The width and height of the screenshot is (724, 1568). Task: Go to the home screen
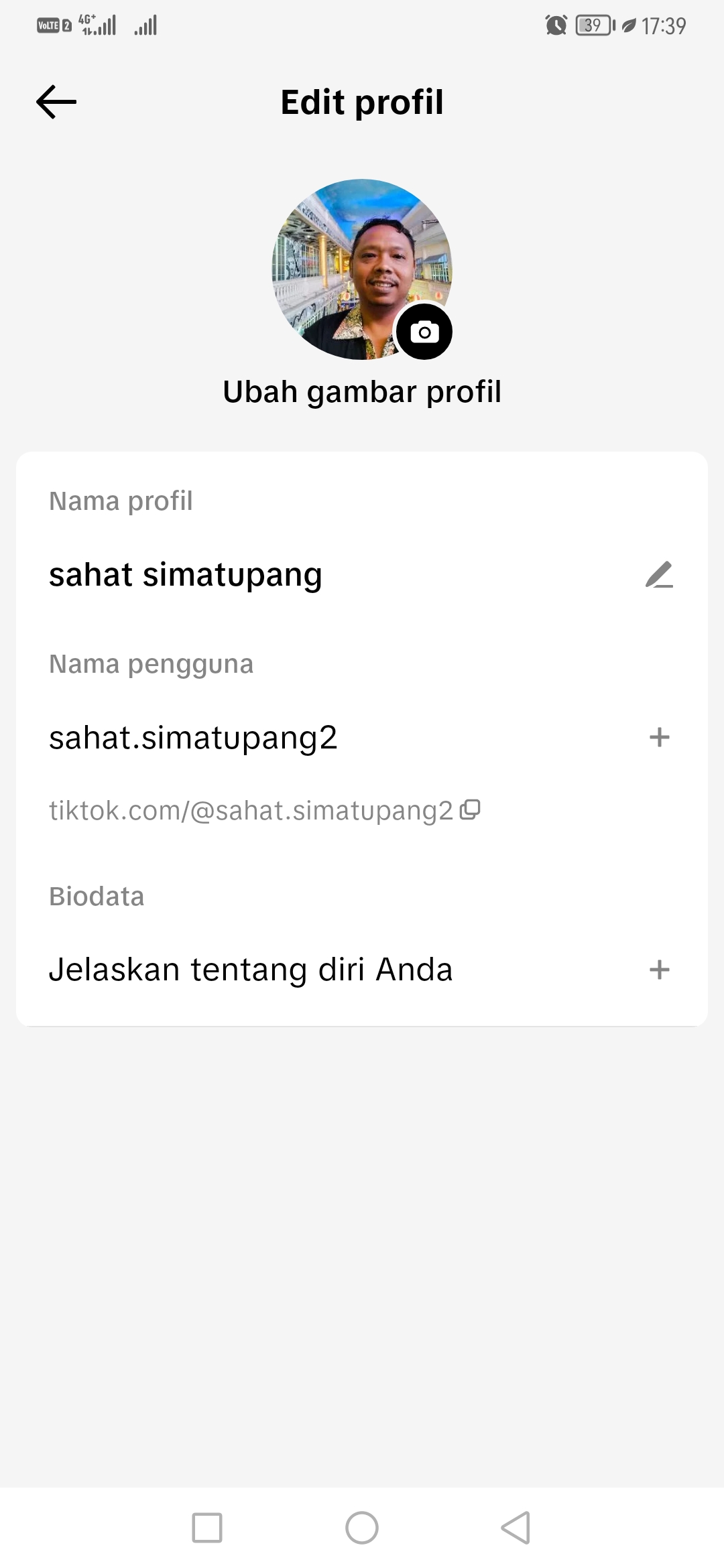click(362, 1528)
